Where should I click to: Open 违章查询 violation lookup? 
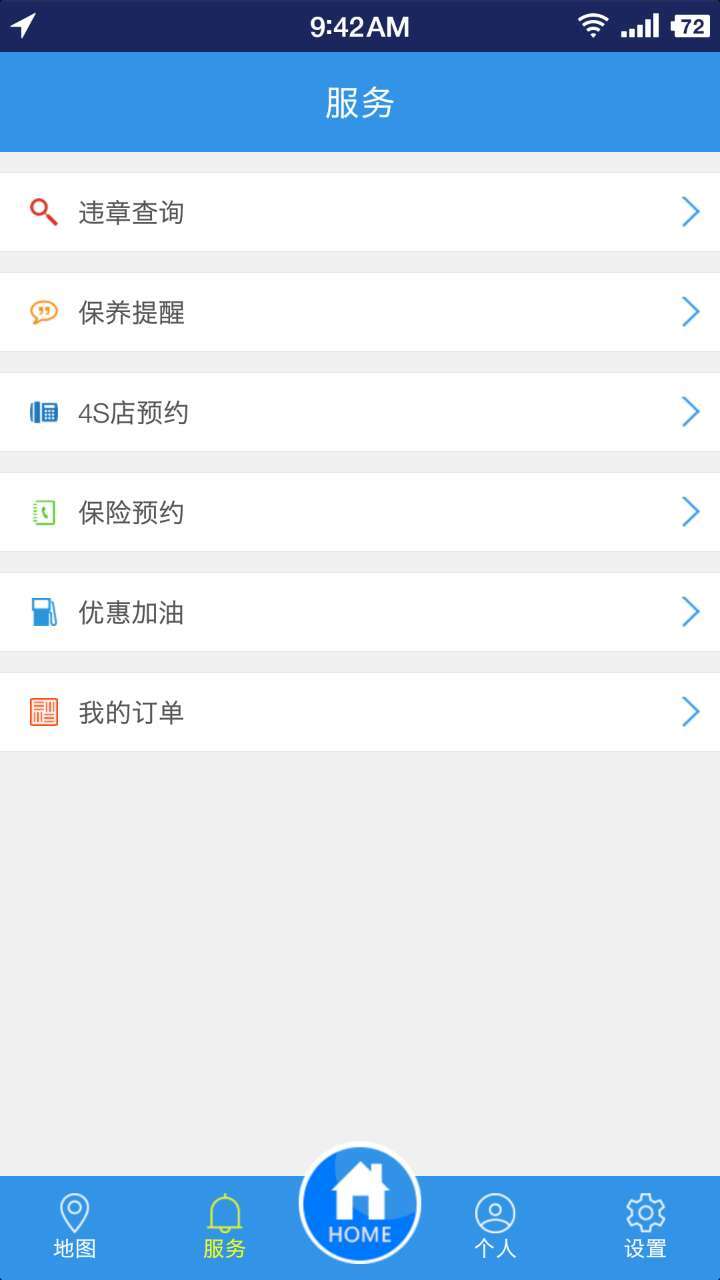360,212
